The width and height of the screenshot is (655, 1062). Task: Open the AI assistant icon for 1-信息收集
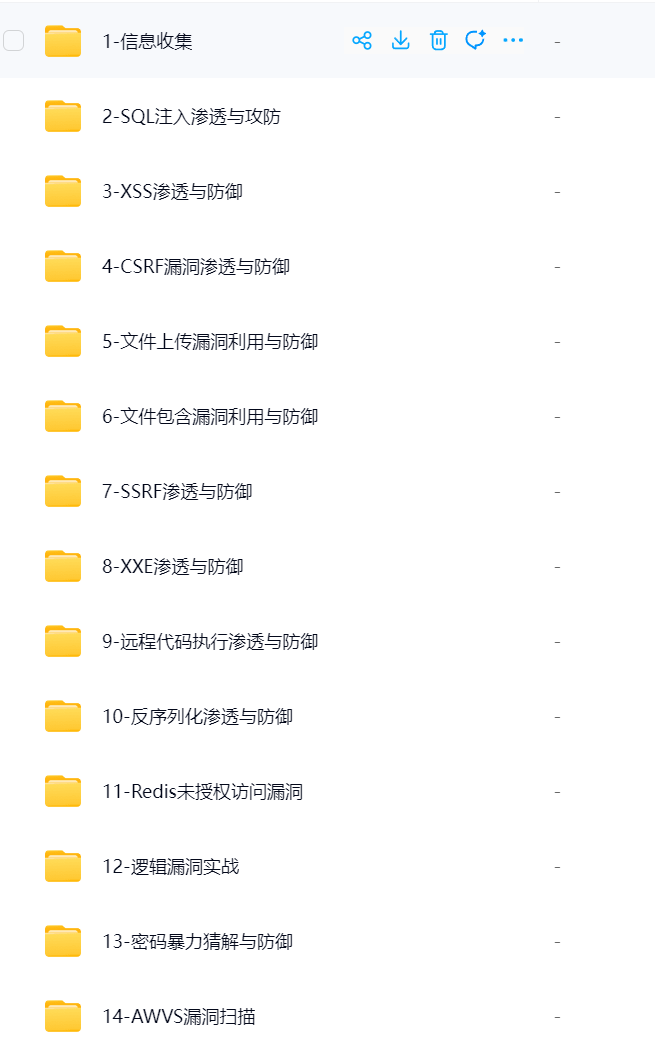(x=475, y=41)
